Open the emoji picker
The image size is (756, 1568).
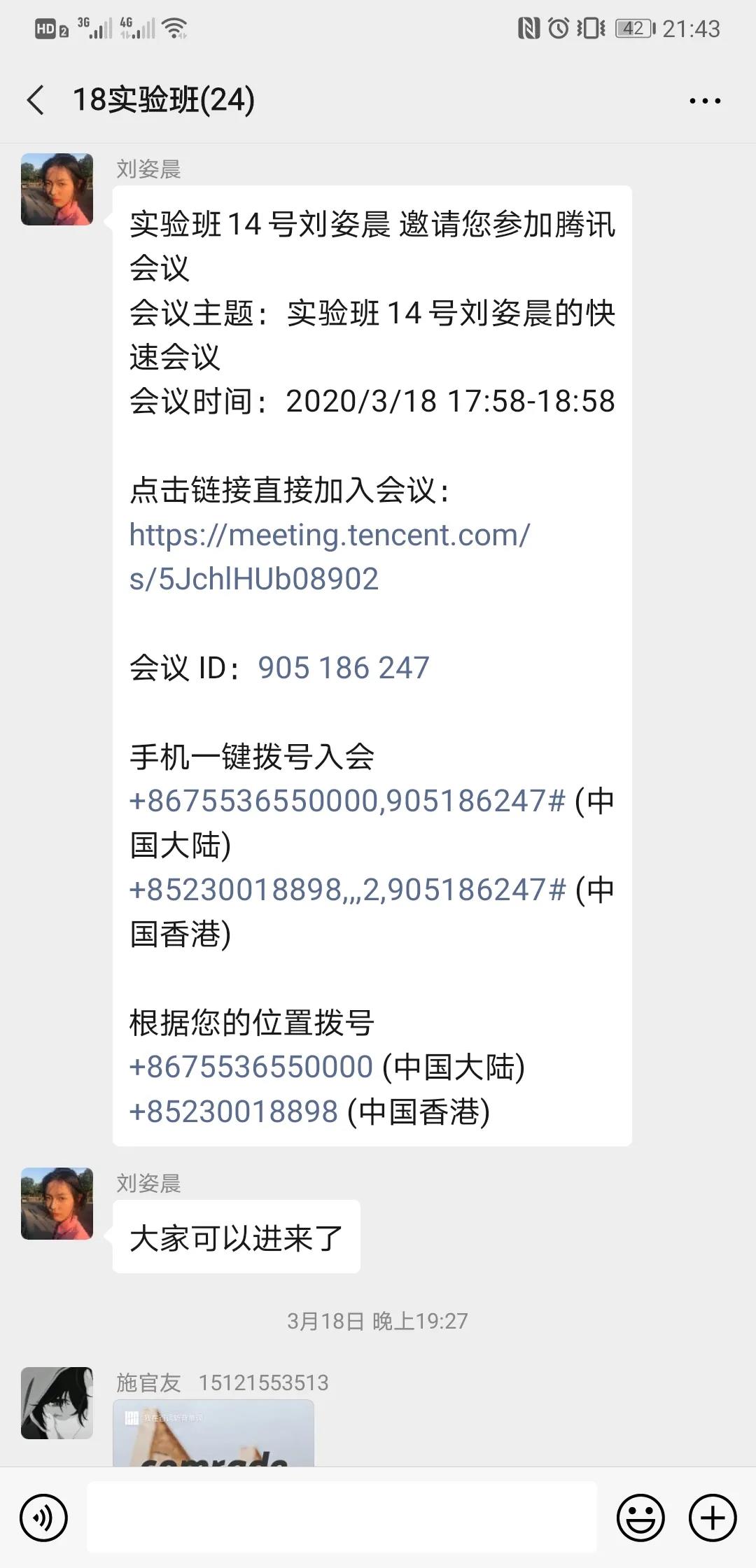pos(640,1518)
